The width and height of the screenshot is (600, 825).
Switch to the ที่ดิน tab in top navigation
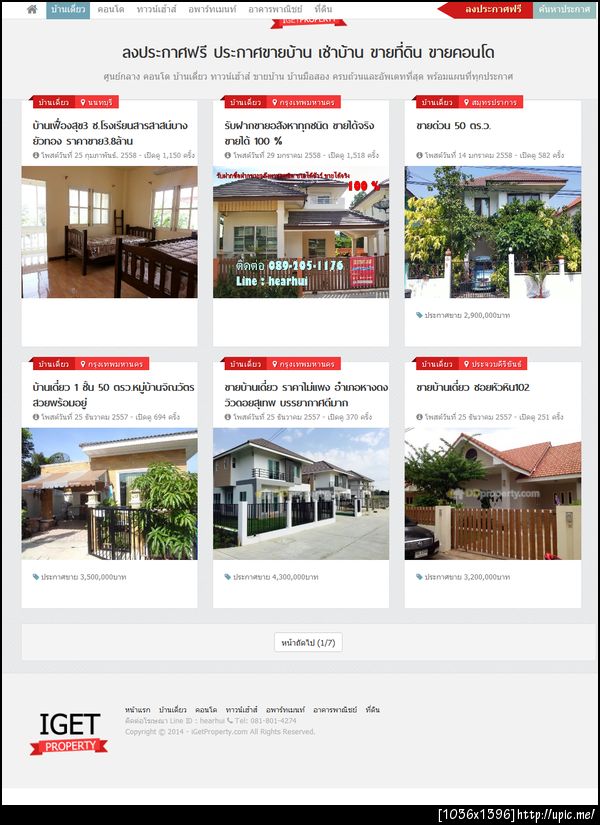click(x=323, y=9)
